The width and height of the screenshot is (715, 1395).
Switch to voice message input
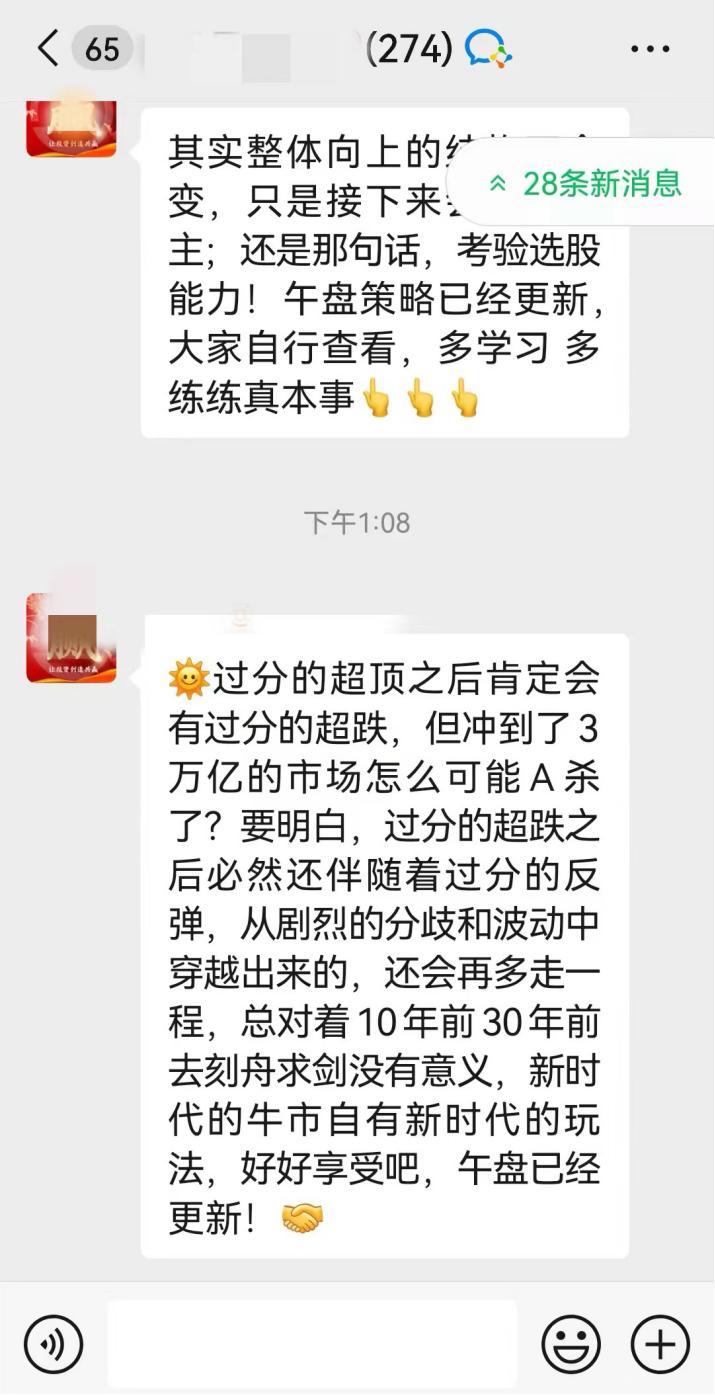click(53, 1344)
